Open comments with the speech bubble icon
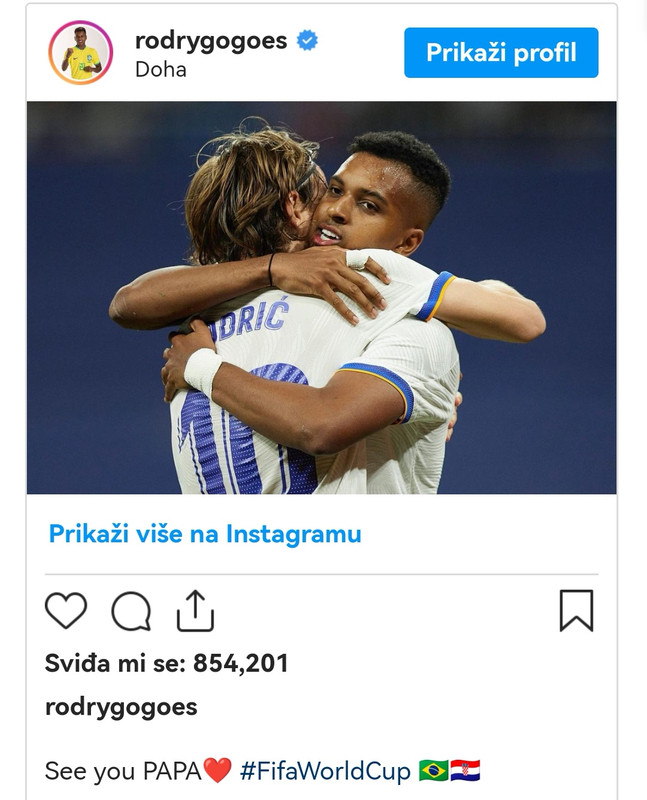647x800 pixels. 131,611
